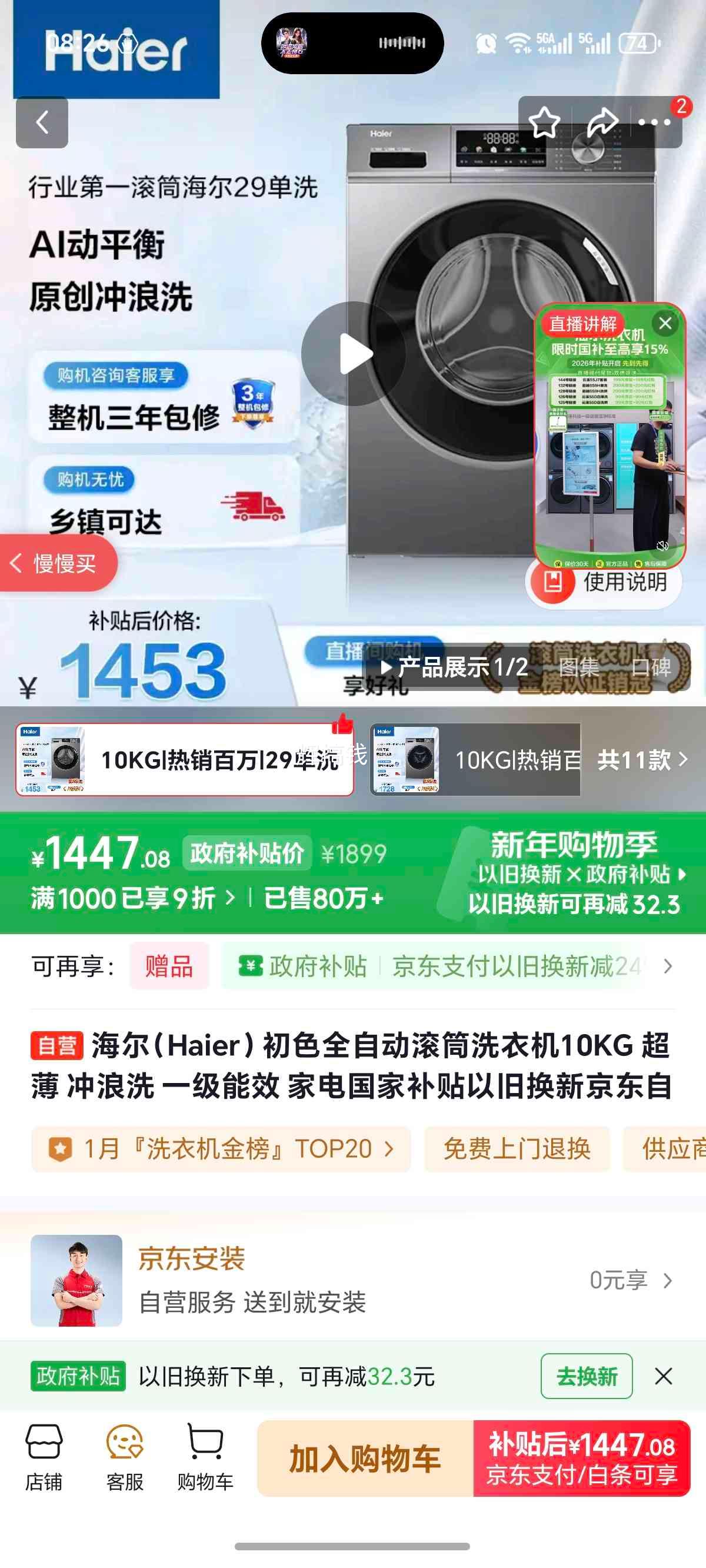Close the live stream popup
Screen dimensions: 706x1568
click(x=665, y=323)
